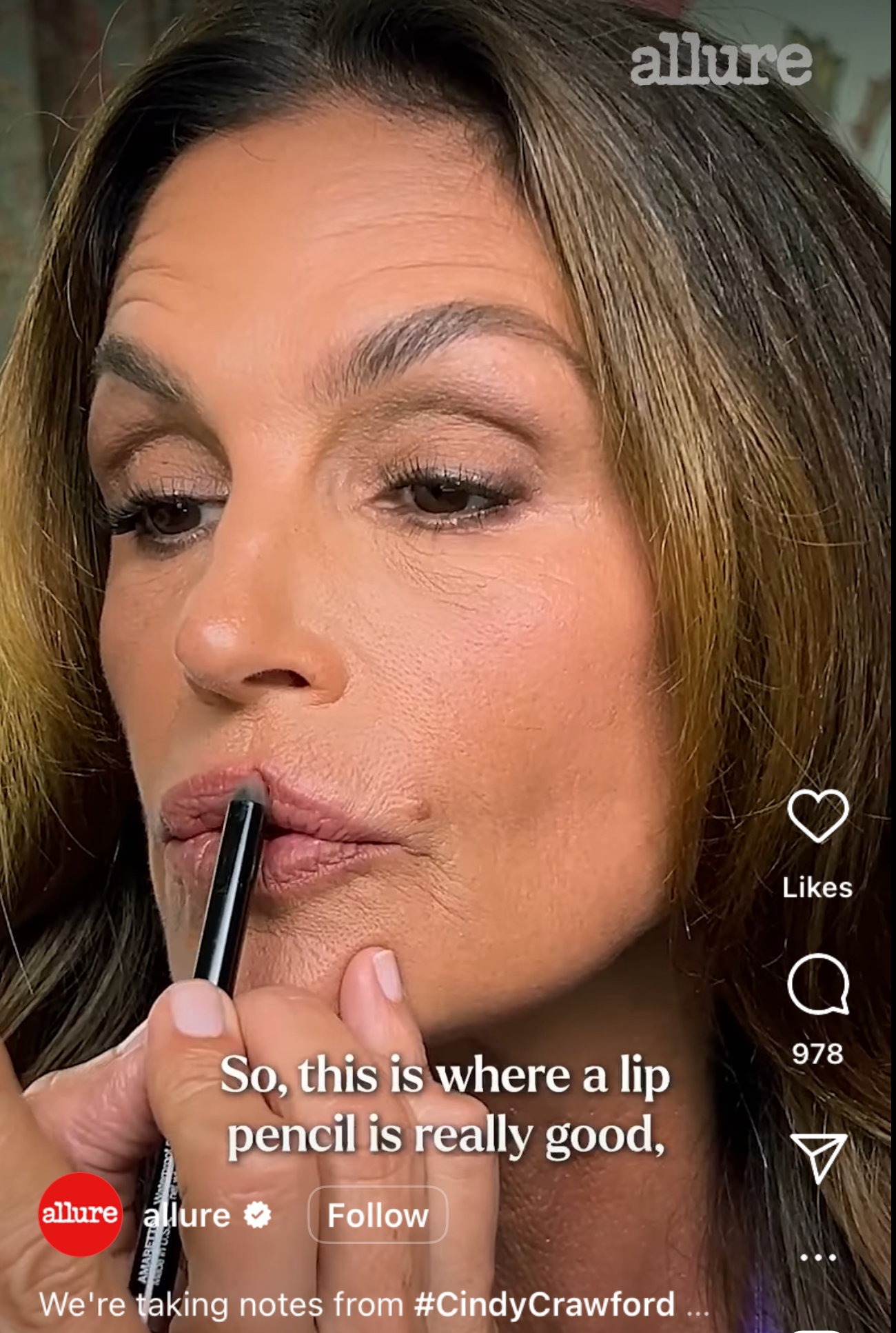This screenshot has height=1333, width=896.
Task: Open the allure username profile link
Action: (x=187, y=1215)
